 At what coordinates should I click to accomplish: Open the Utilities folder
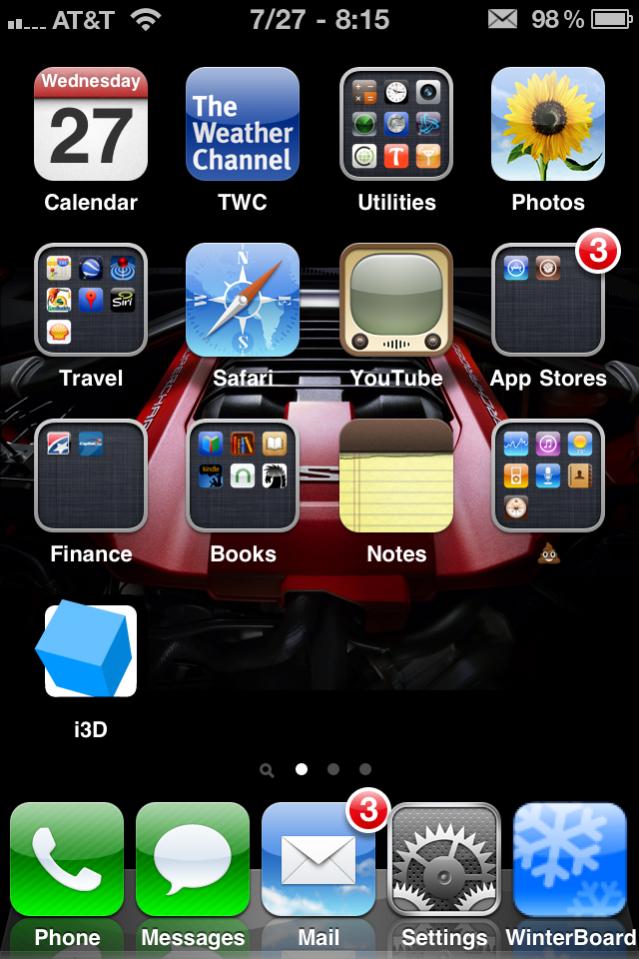click(x=396, y=124)
